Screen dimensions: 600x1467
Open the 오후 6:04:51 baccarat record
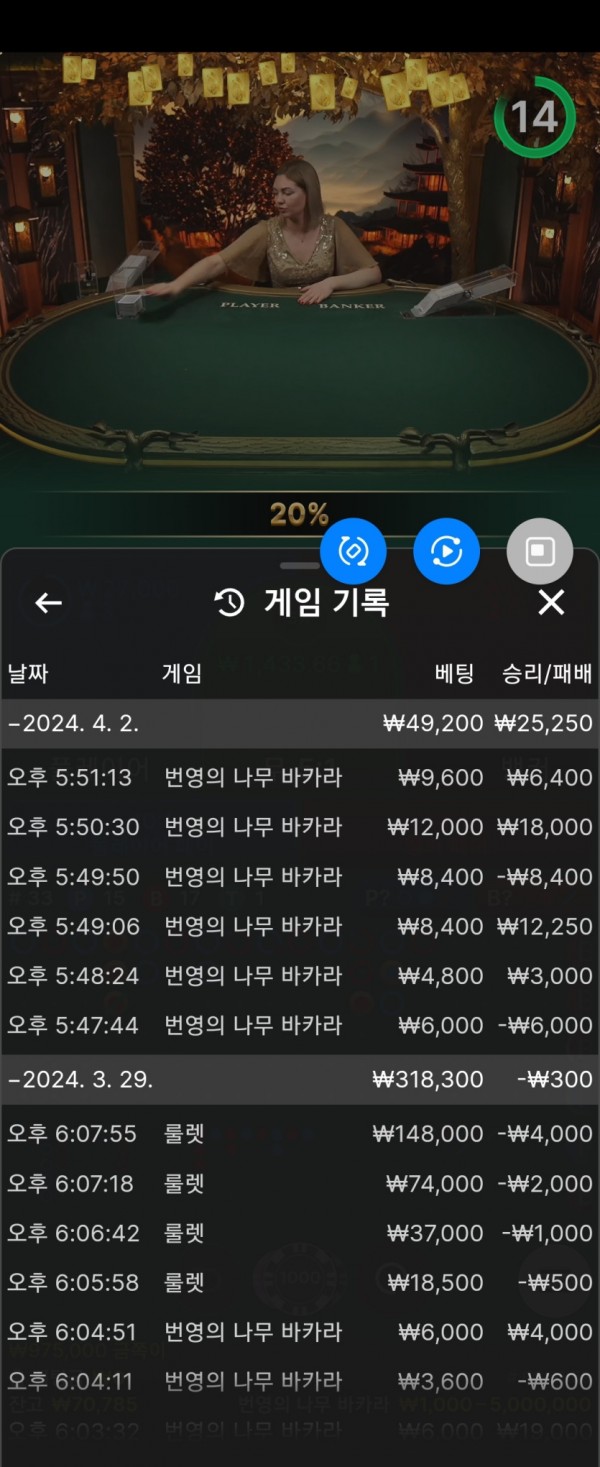tap(300, 1332)
